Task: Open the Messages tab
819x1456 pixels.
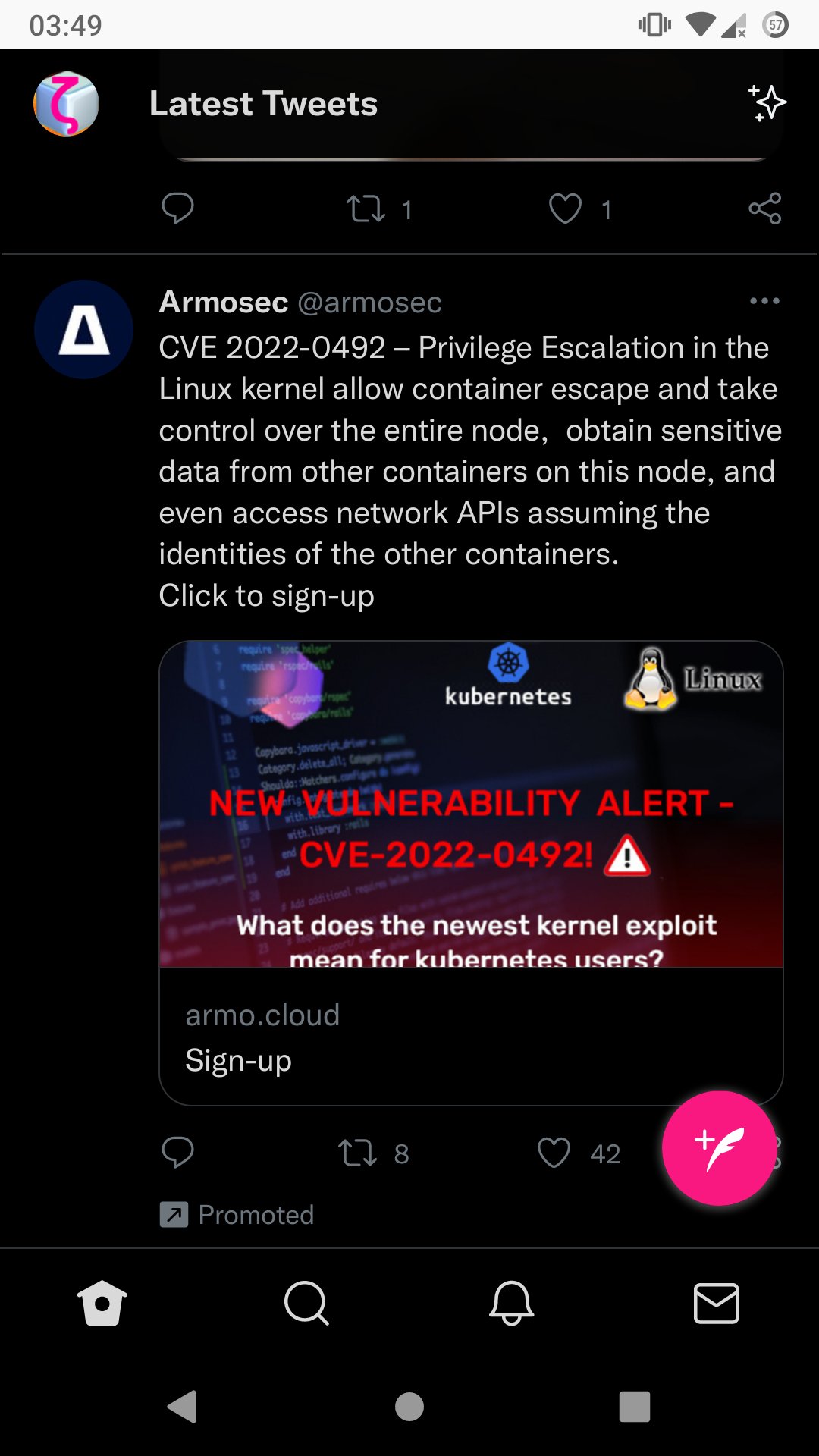Action: 717,1304
